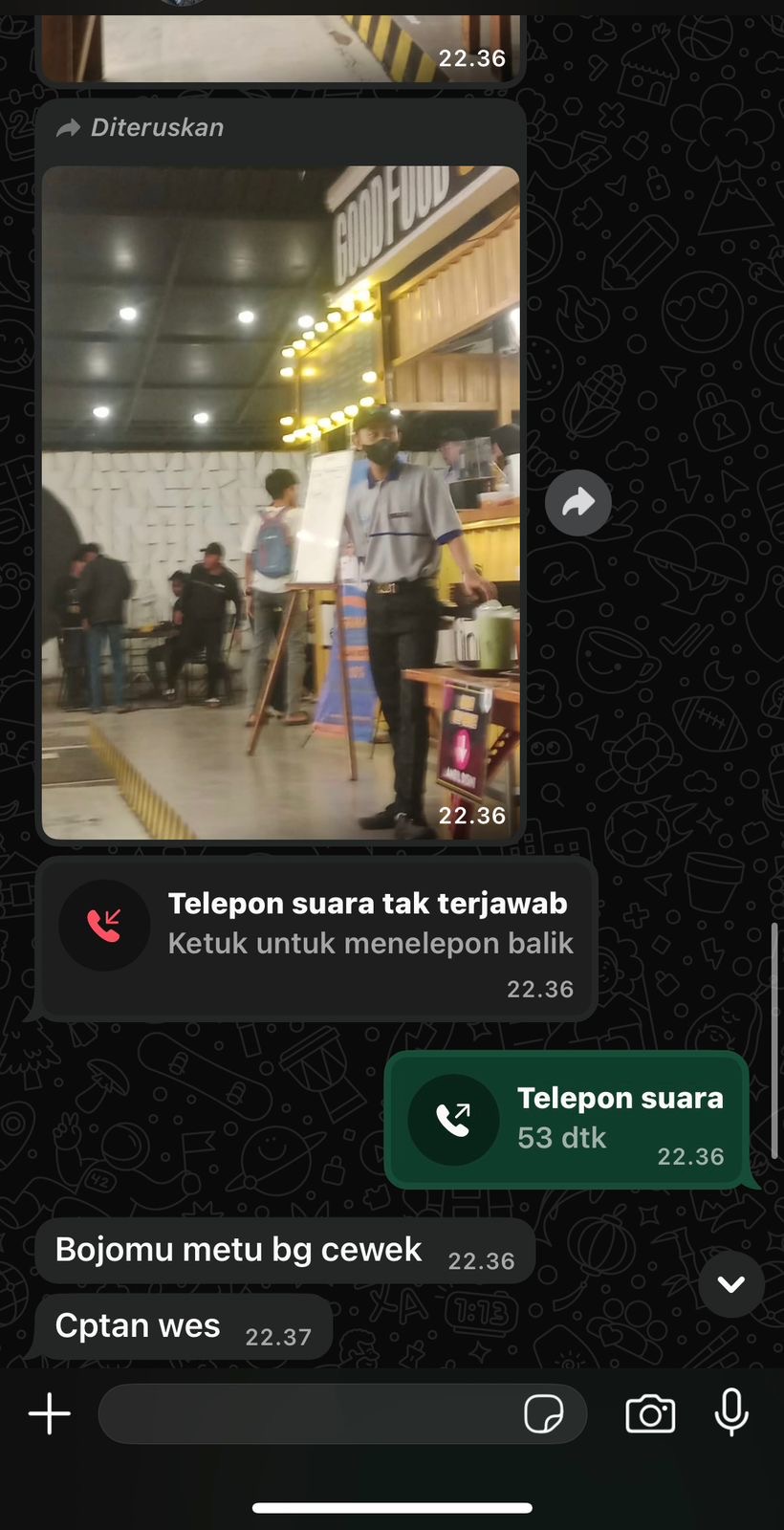Screen dimensions: 784x1530
Task: Open the plus attachment menu
Action: coord(50,1413)
